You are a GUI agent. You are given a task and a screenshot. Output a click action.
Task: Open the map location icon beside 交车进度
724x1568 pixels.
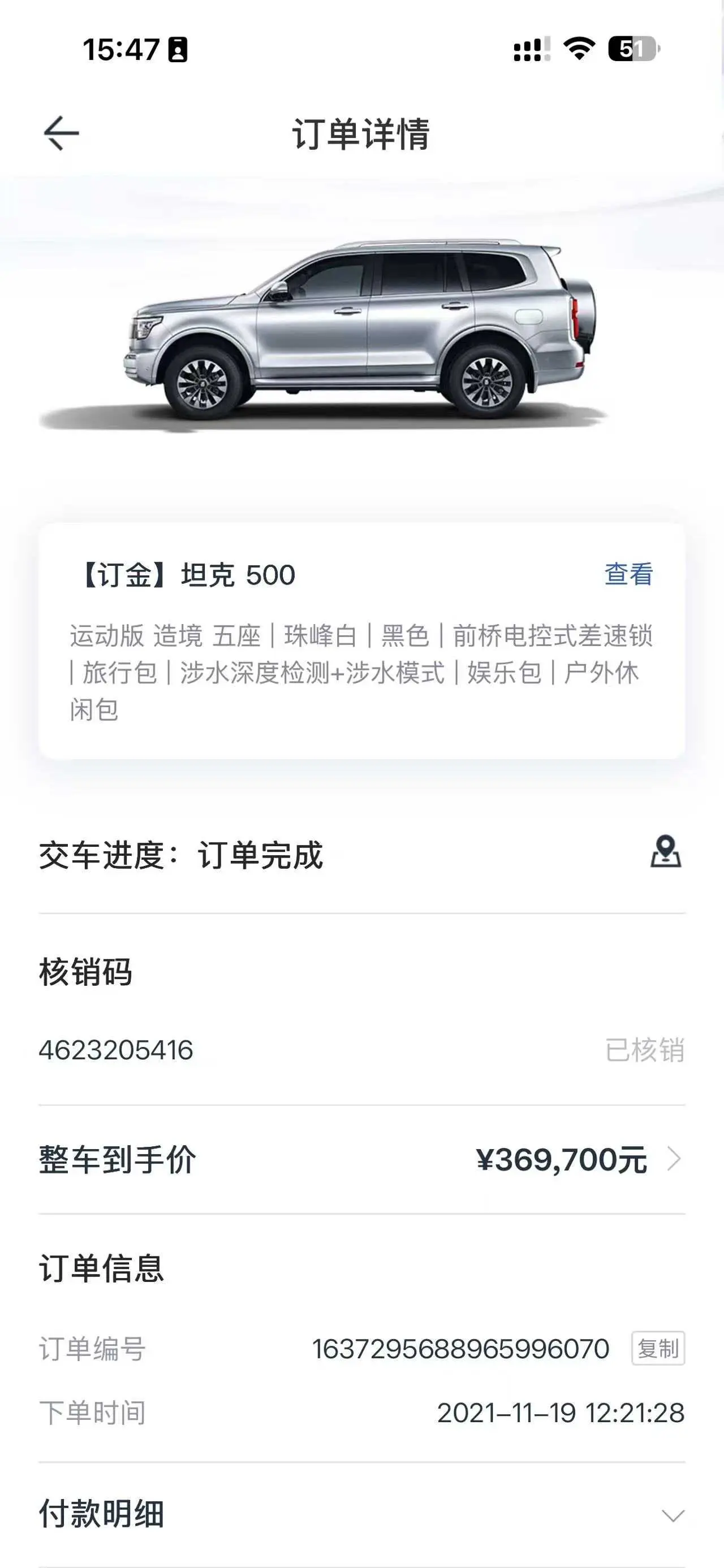click(666, 852)
